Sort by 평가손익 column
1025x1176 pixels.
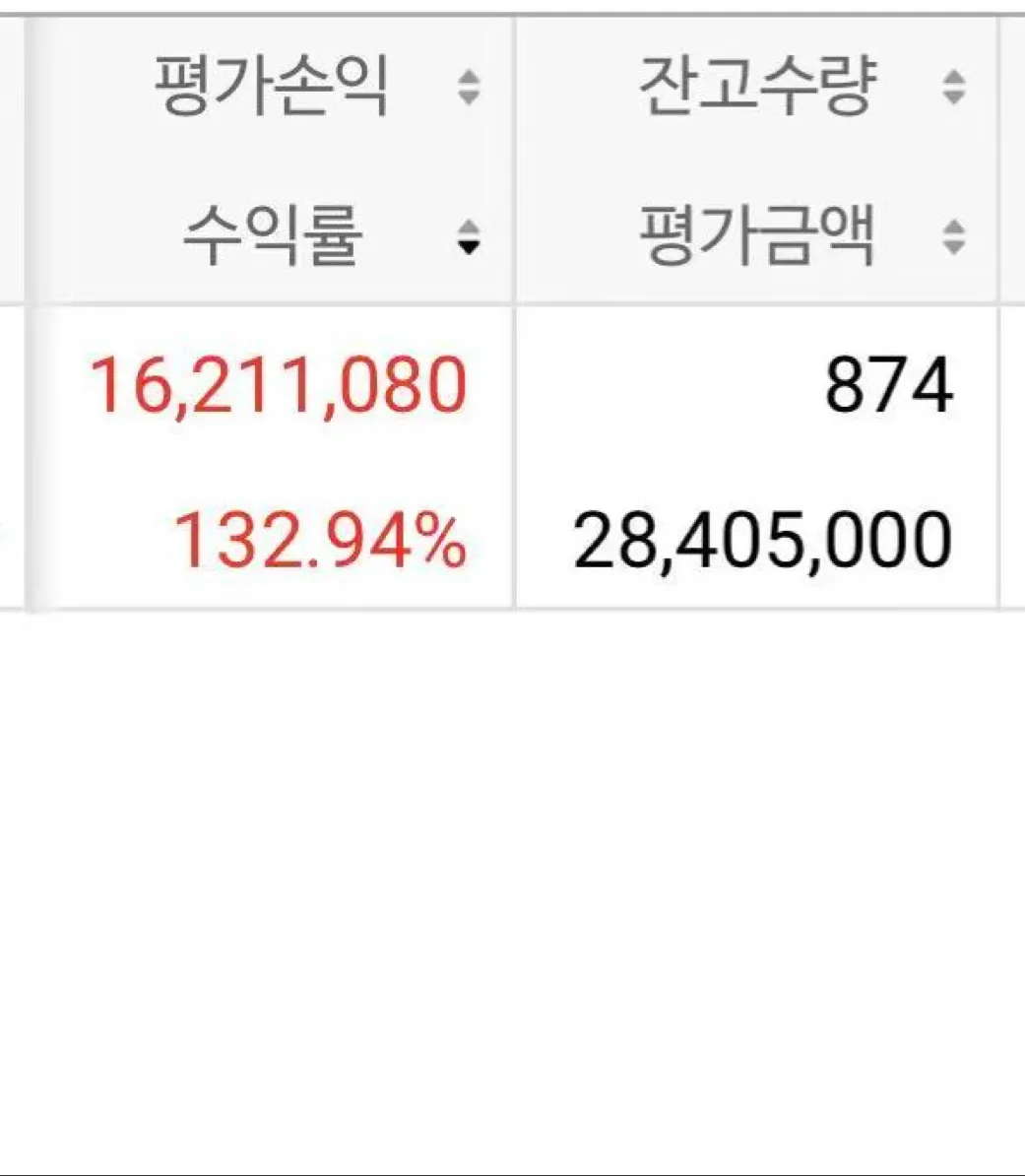469,88
